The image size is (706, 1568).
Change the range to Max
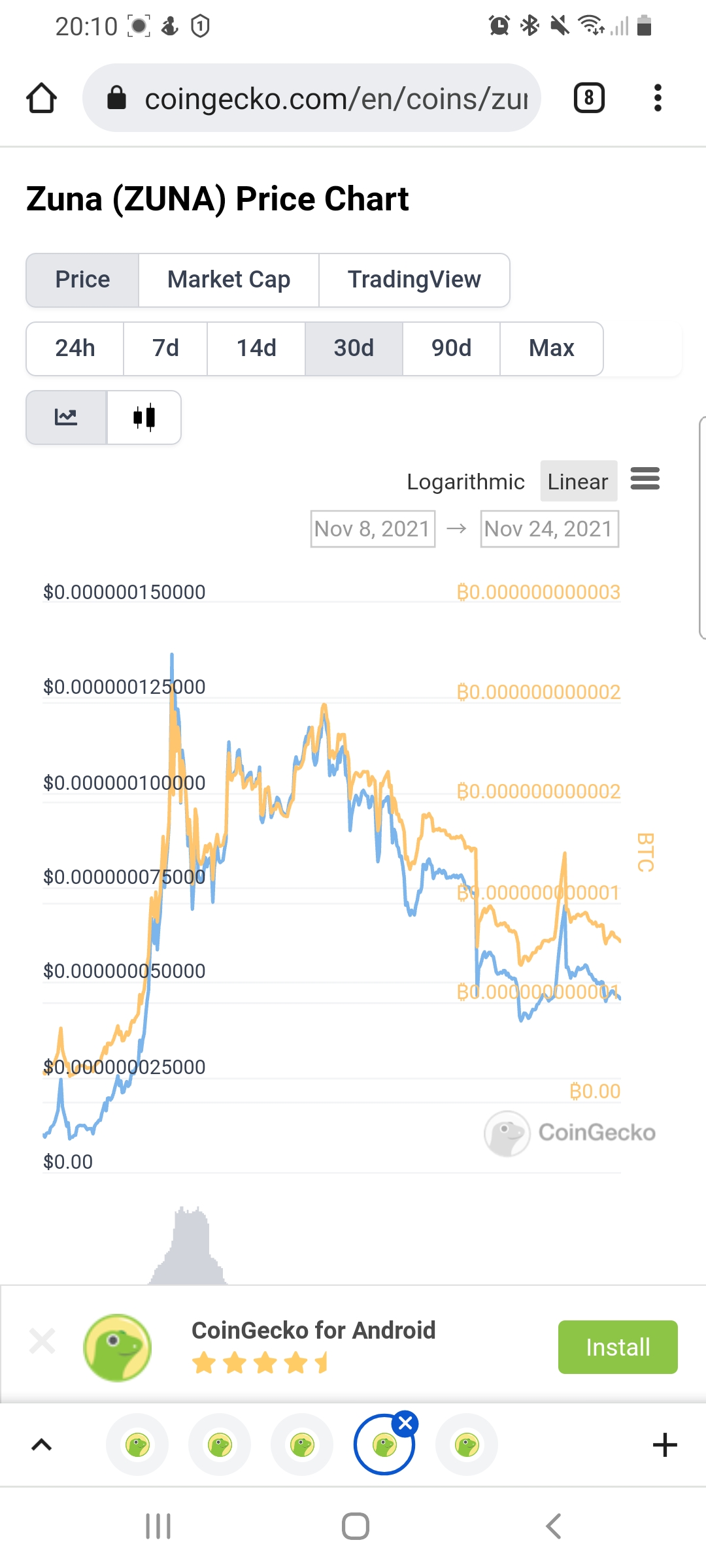click(551, 348)
